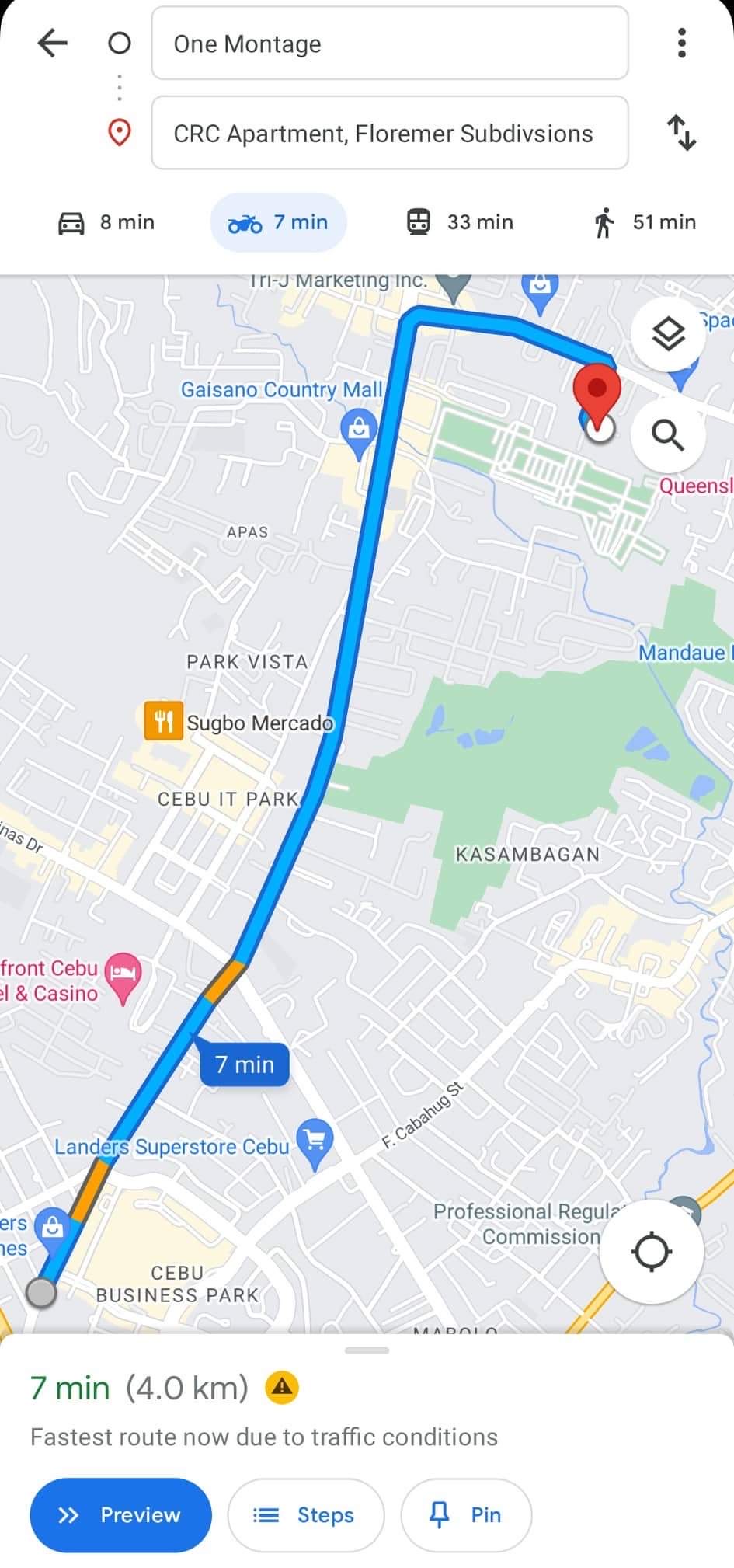Image resolution: width=734 pixels, height=1568 pixels.
Task: Choose the walking option, 51 min
Action: point(645,222)
